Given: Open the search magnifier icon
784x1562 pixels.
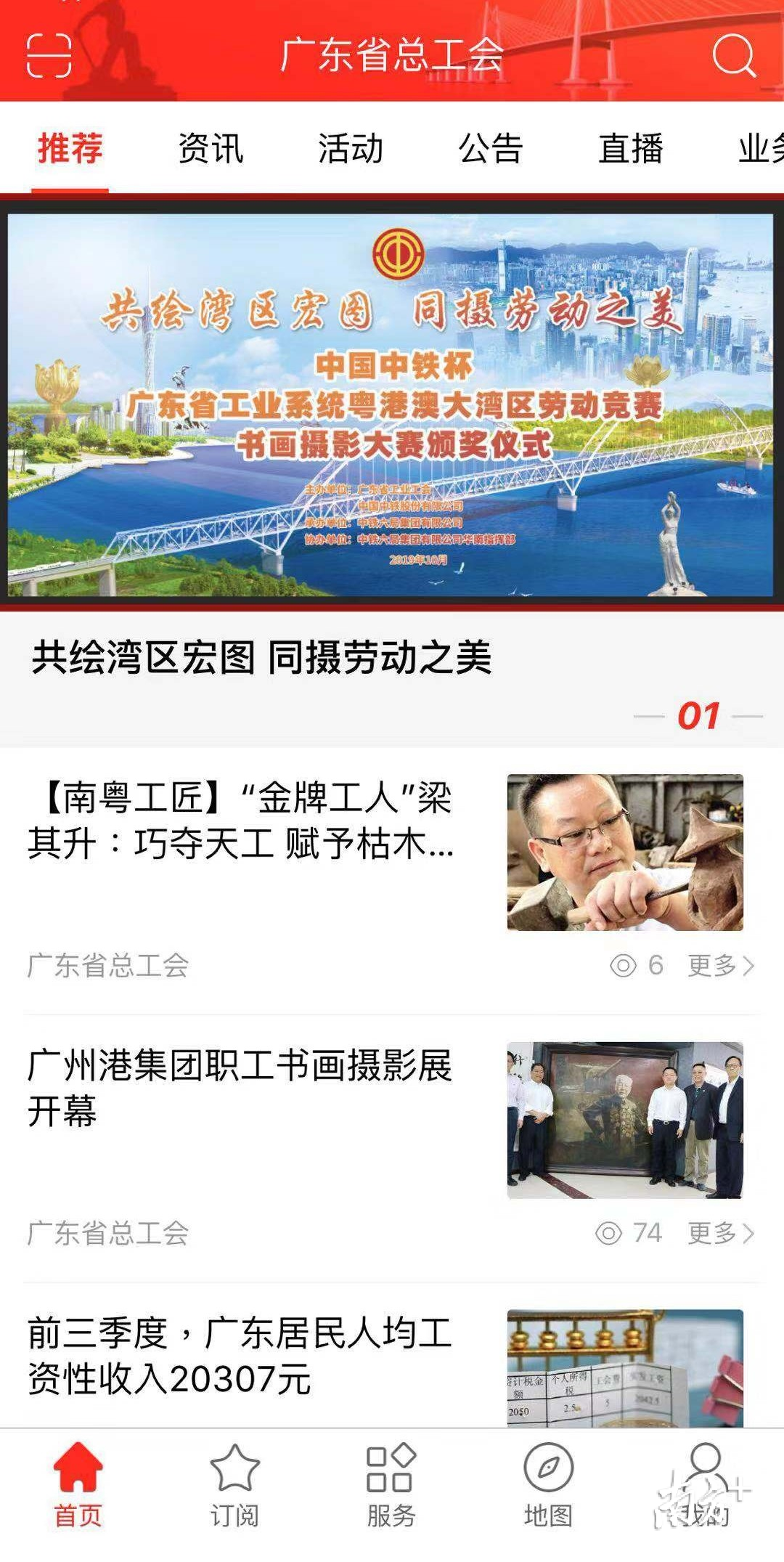Looking at the screenshot, I should tap(733, 55).
